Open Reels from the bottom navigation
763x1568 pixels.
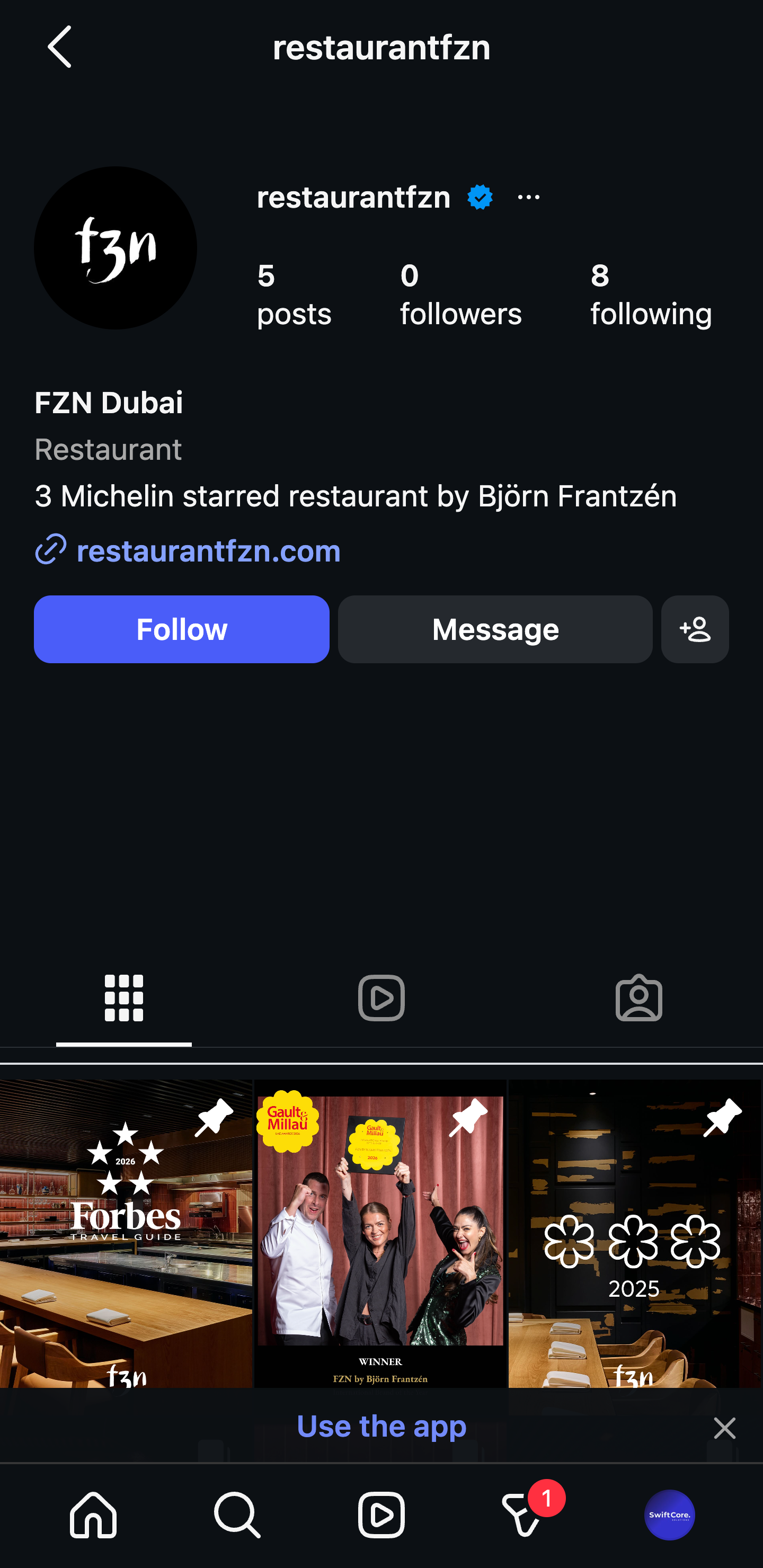381,1515
